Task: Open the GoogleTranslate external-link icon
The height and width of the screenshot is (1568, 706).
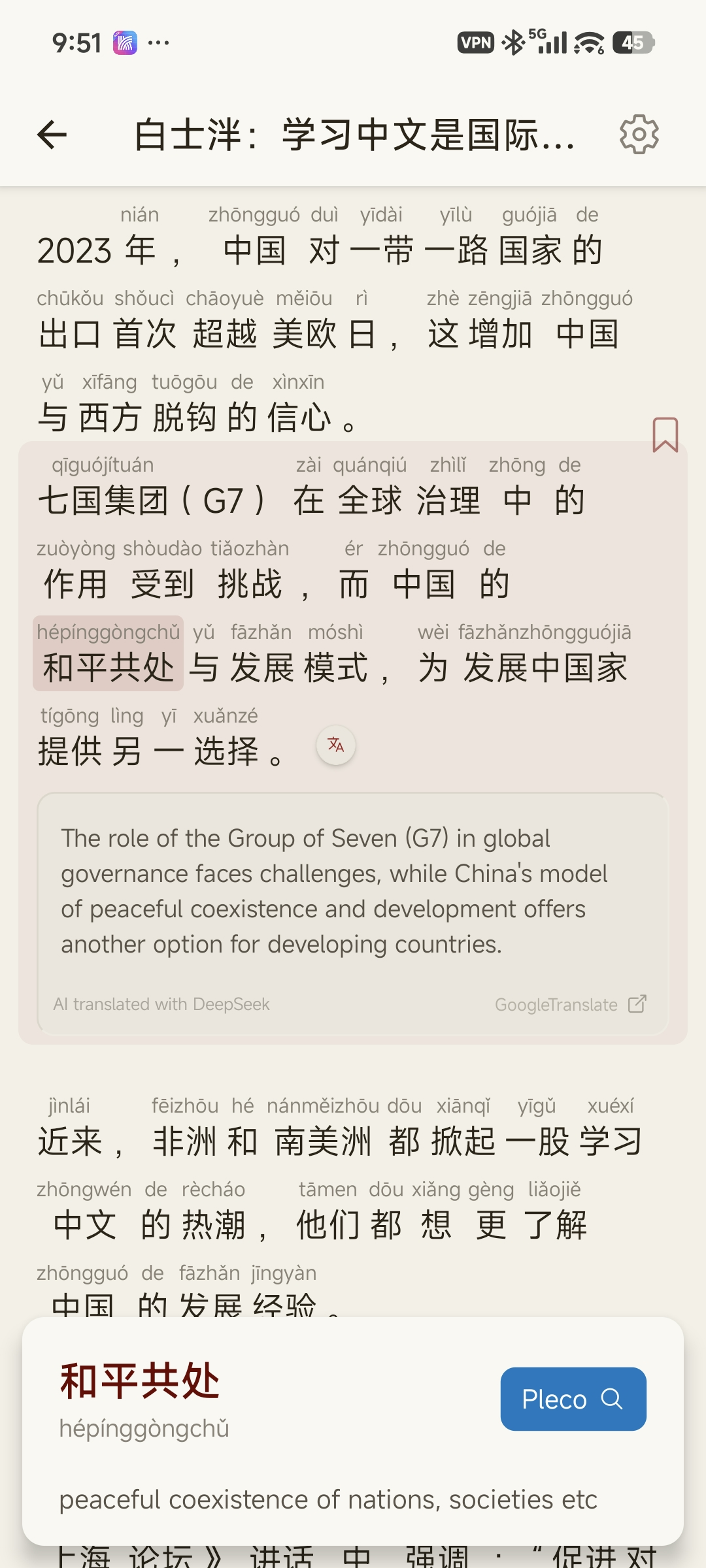Action: (x=637, y=1004)
